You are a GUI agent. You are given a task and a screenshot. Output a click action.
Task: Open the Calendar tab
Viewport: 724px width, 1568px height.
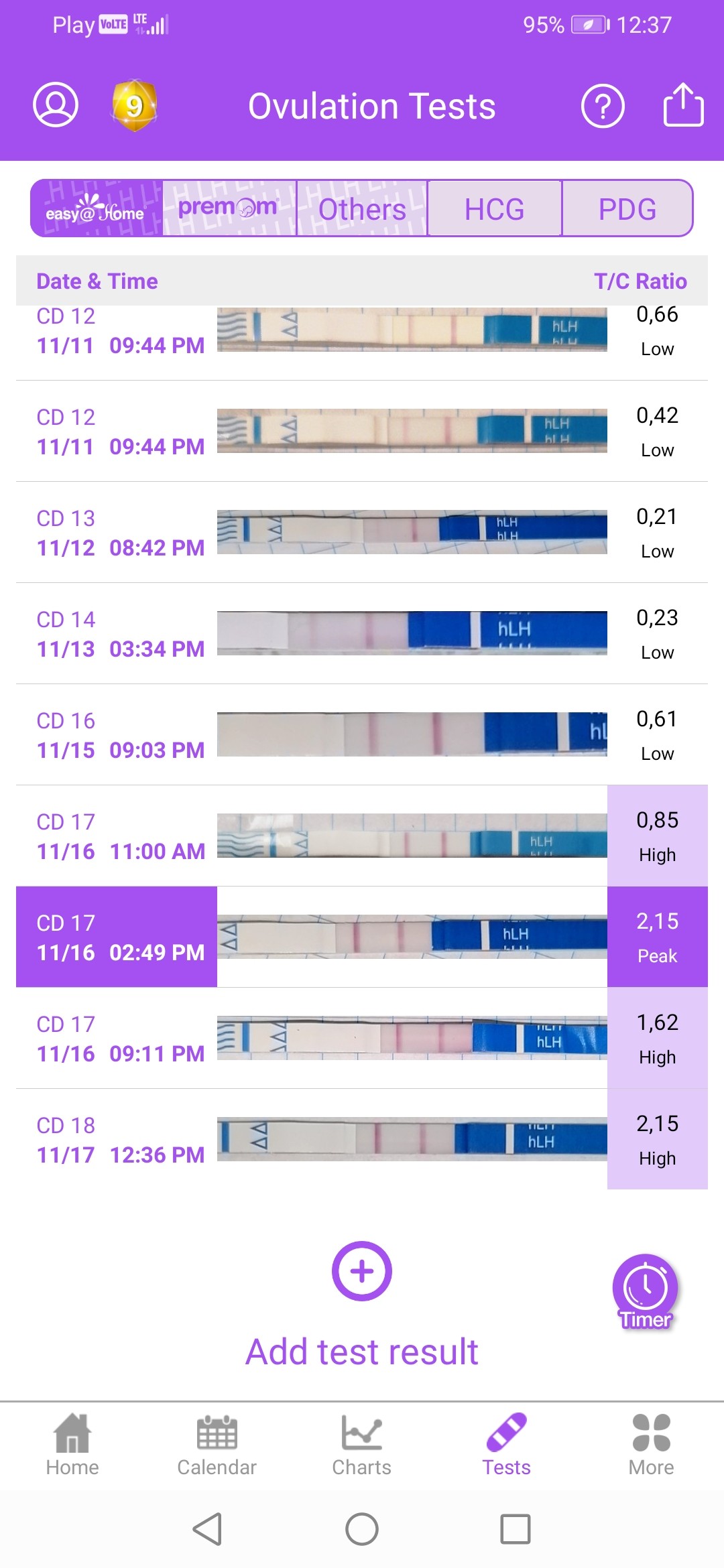[x=217, y=1446]
